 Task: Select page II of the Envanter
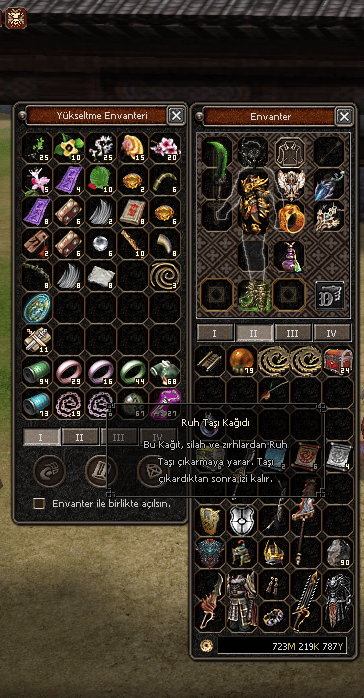click(x=254, y=333)
